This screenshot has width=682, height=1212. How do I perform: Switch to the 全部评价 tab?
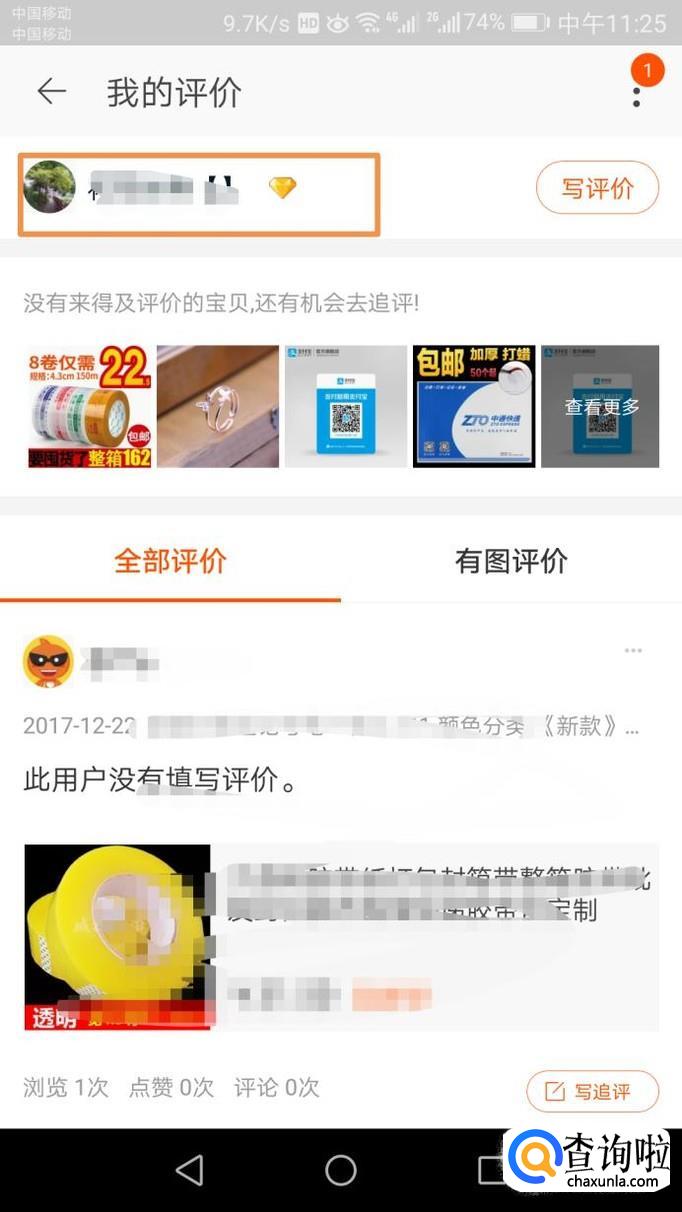pos(170,561)
